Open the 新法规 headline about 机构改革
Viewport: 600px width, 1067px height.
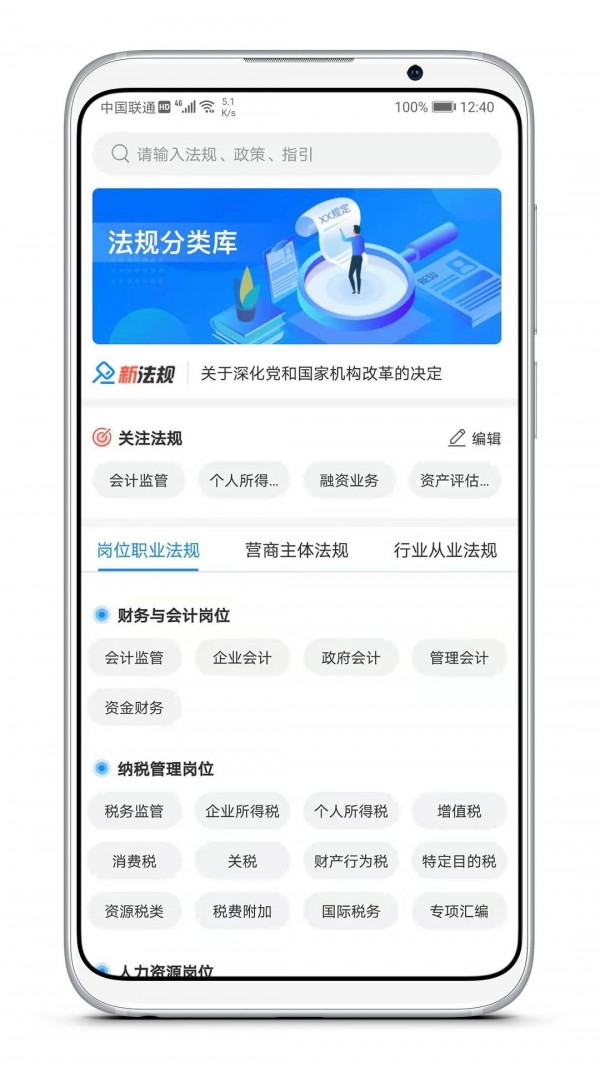321,374
